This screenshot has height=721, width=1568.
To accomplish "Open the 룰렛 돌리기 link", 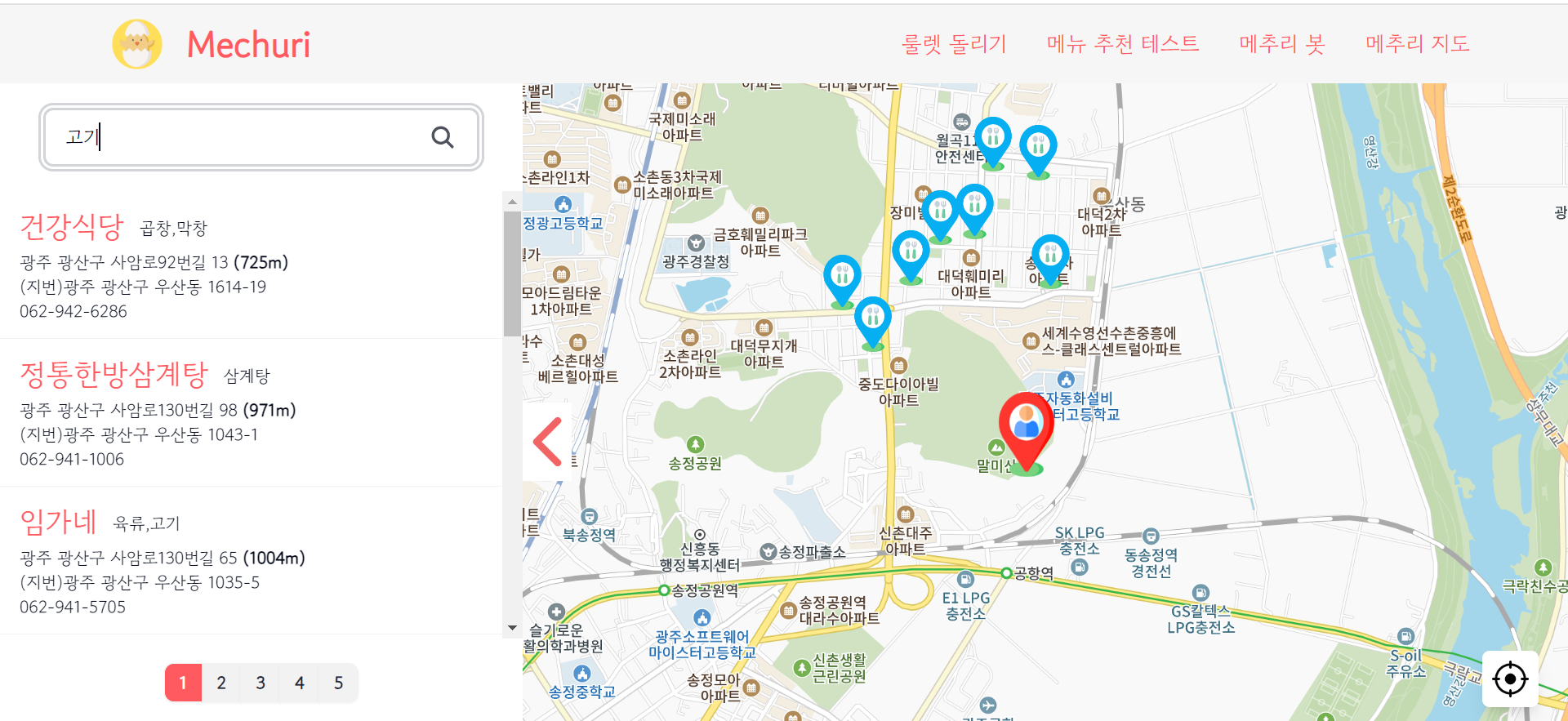I will [x=954, y=43].
